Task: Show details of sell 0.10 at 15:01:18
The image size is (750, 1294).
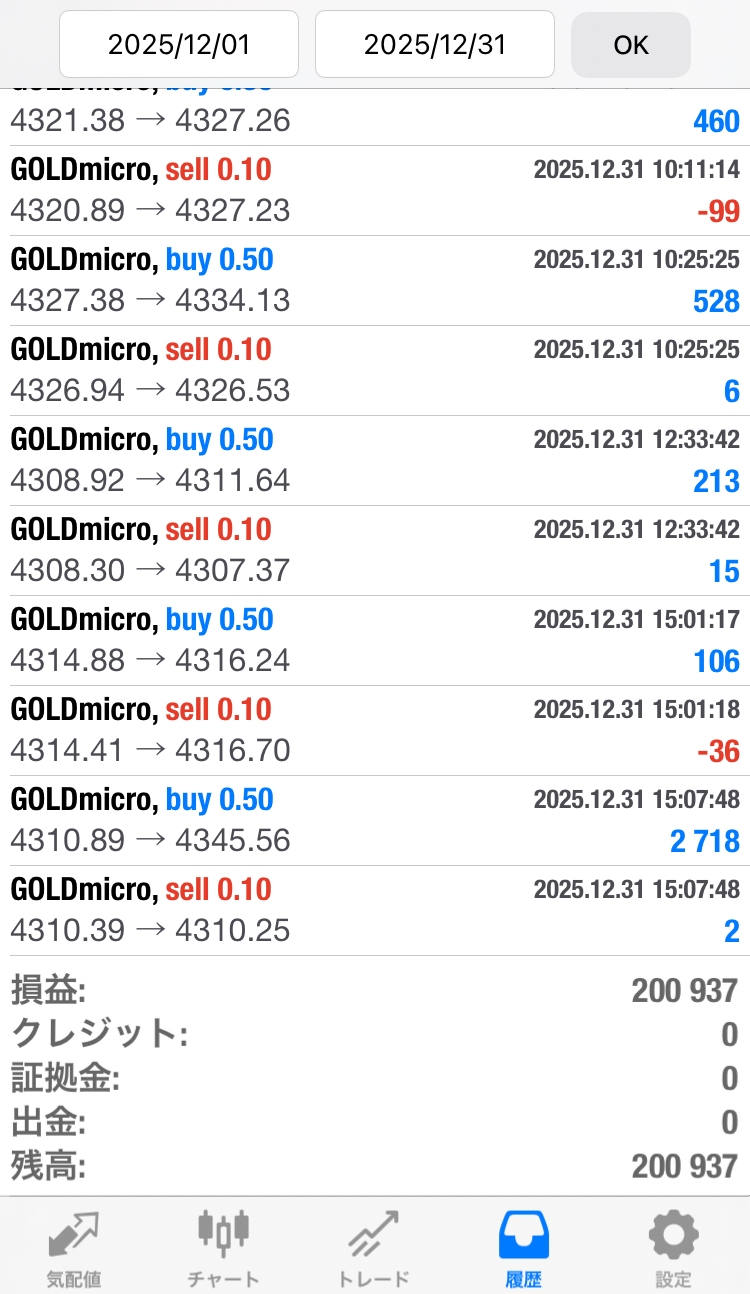Action: [375, 730]
